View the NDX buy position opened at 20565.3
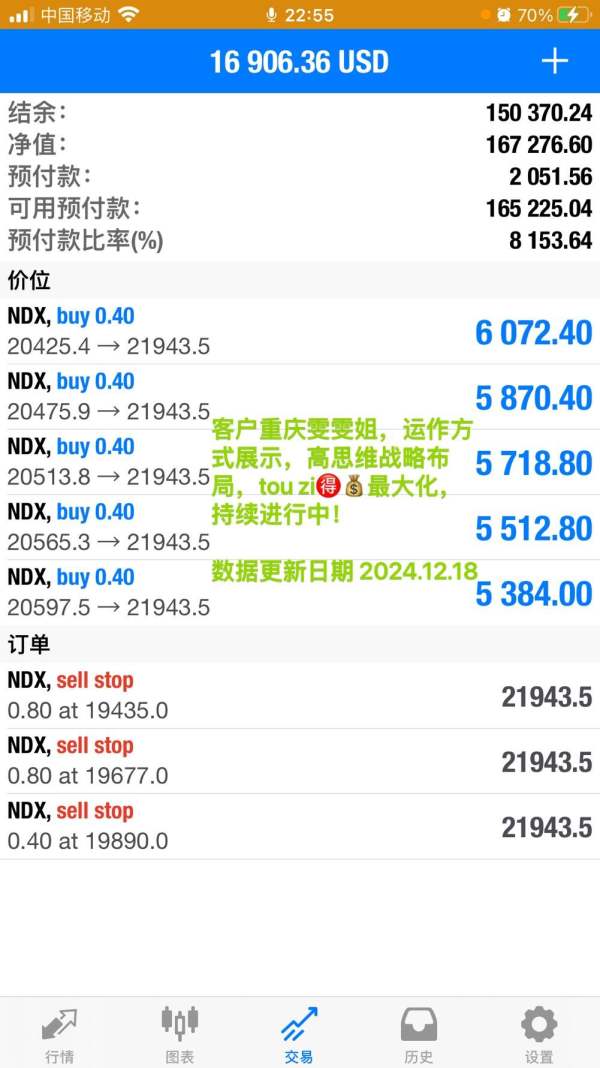 (x=300, y=527)
